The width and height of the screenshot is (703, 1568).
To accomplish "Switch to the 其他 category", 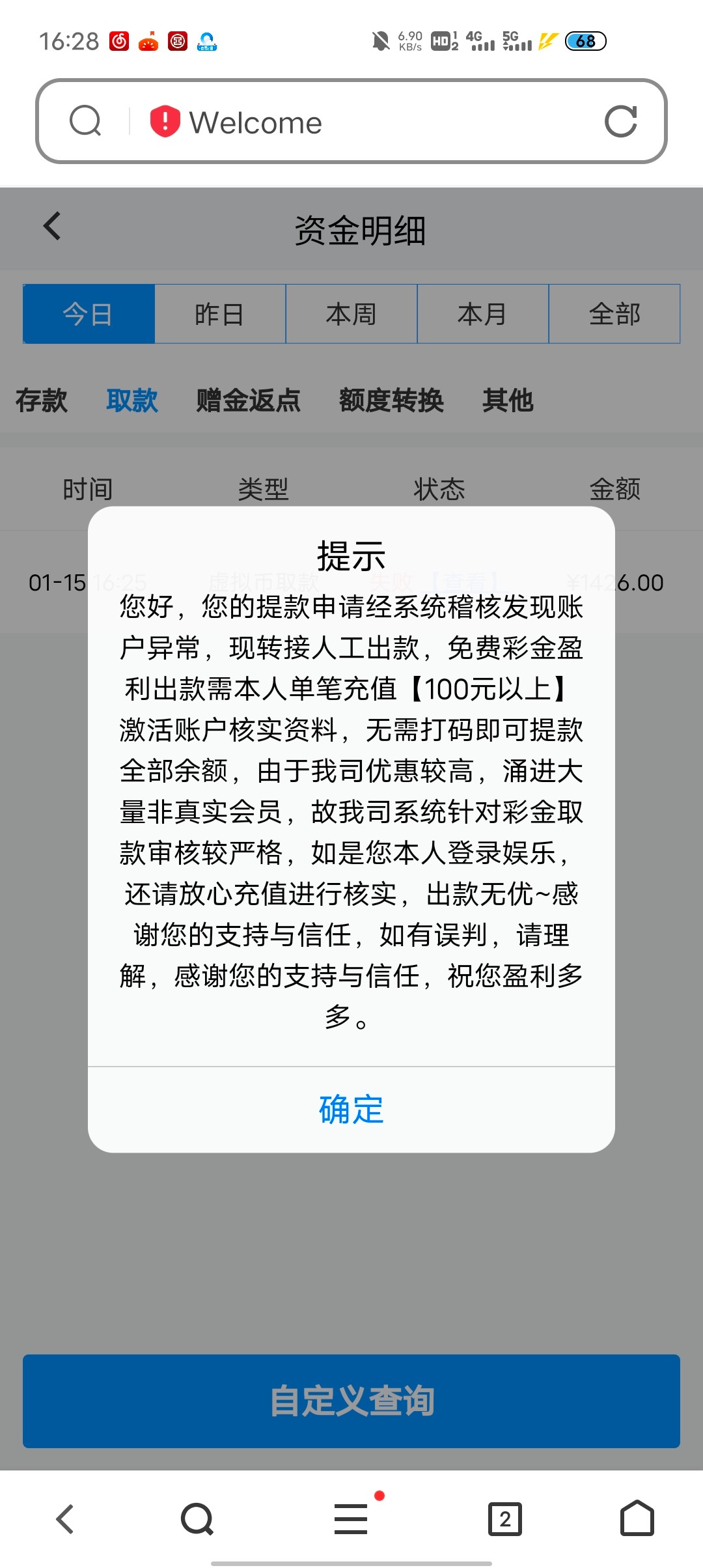I will click(x=508, y=400).
